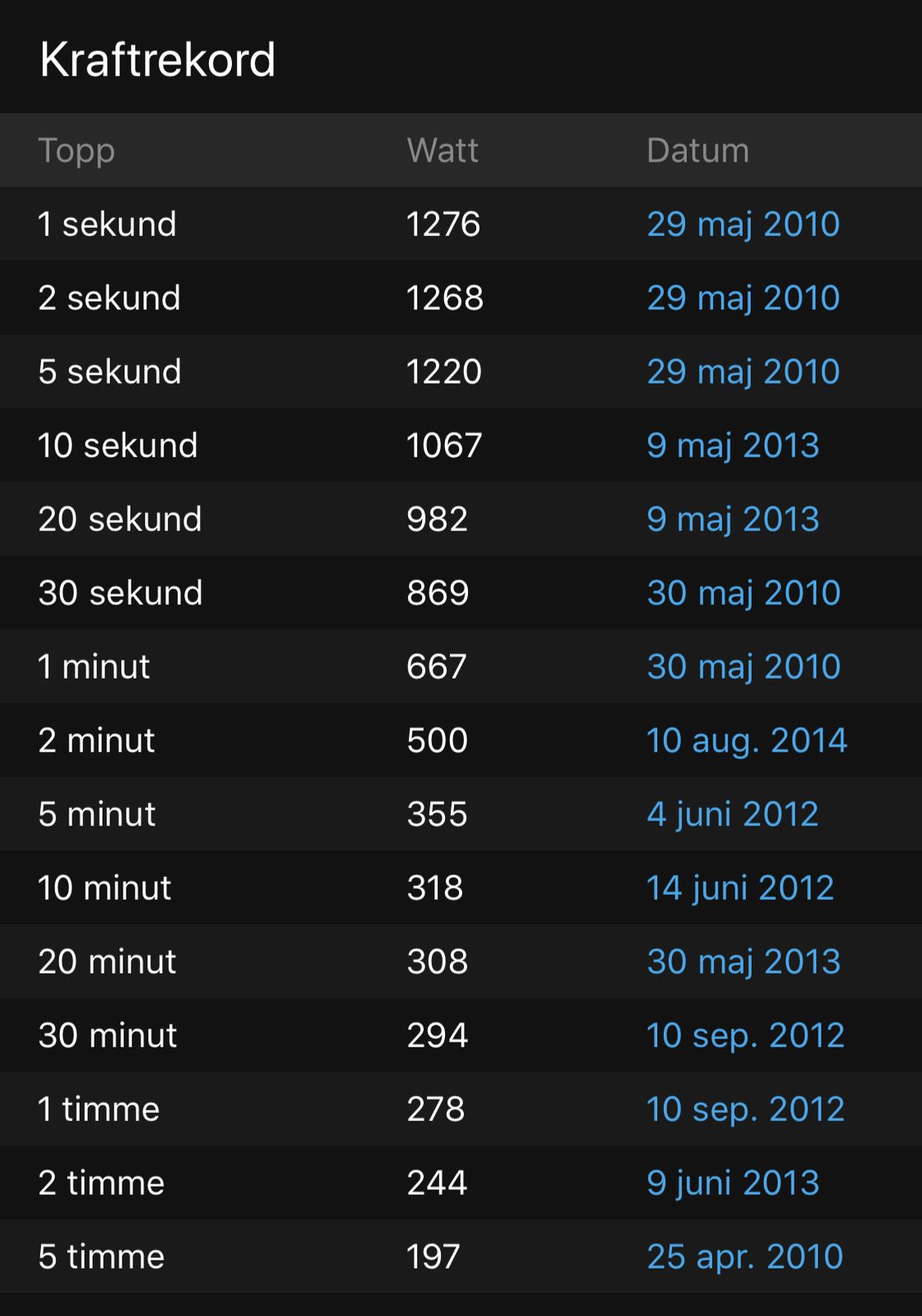Open 29 maj 2010 in the 2 sekund row
Image resolution: width=922 pixels, height=1316 pixels.
coord(743,298)
